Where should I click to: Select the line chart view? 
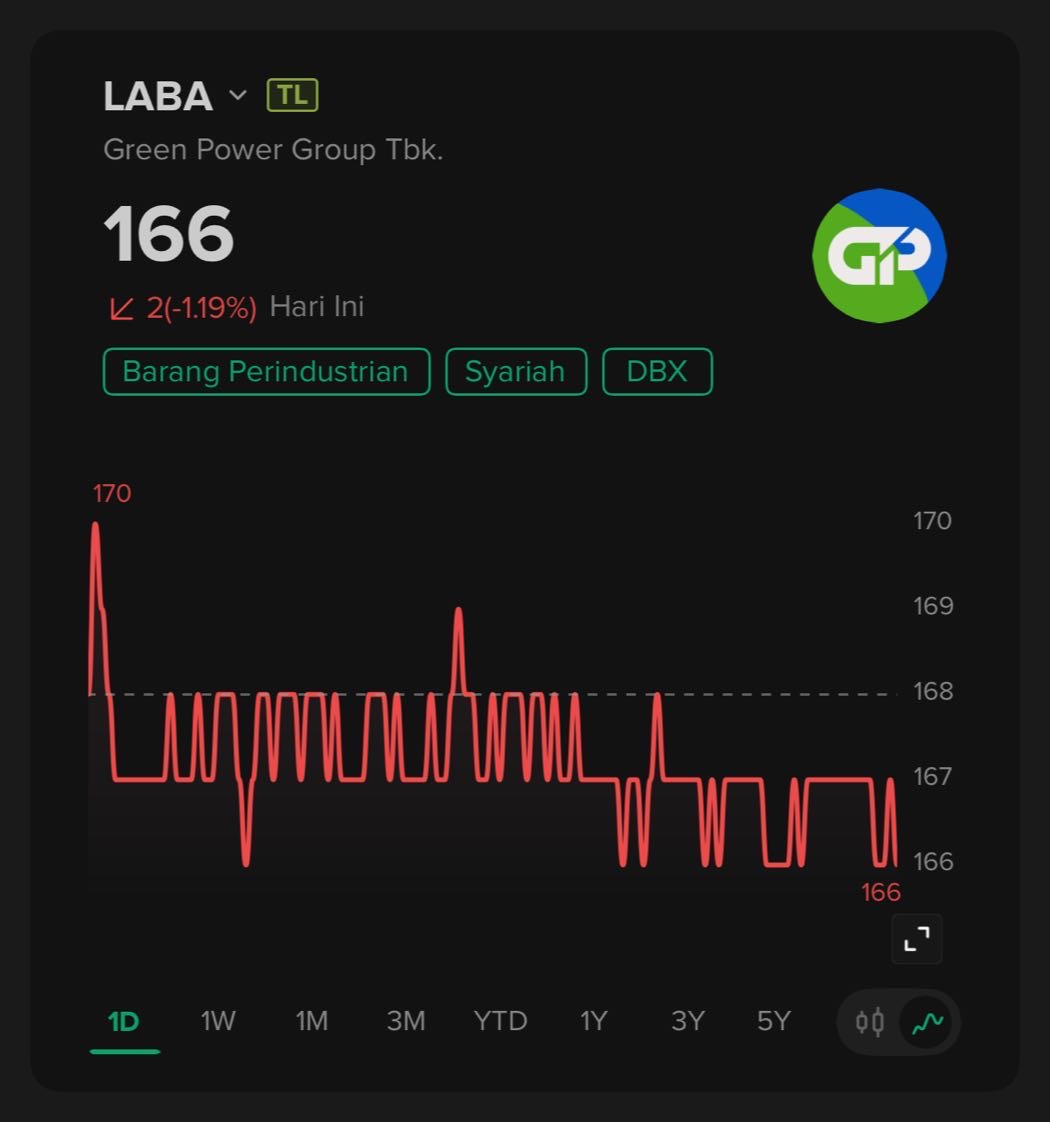927,1022
